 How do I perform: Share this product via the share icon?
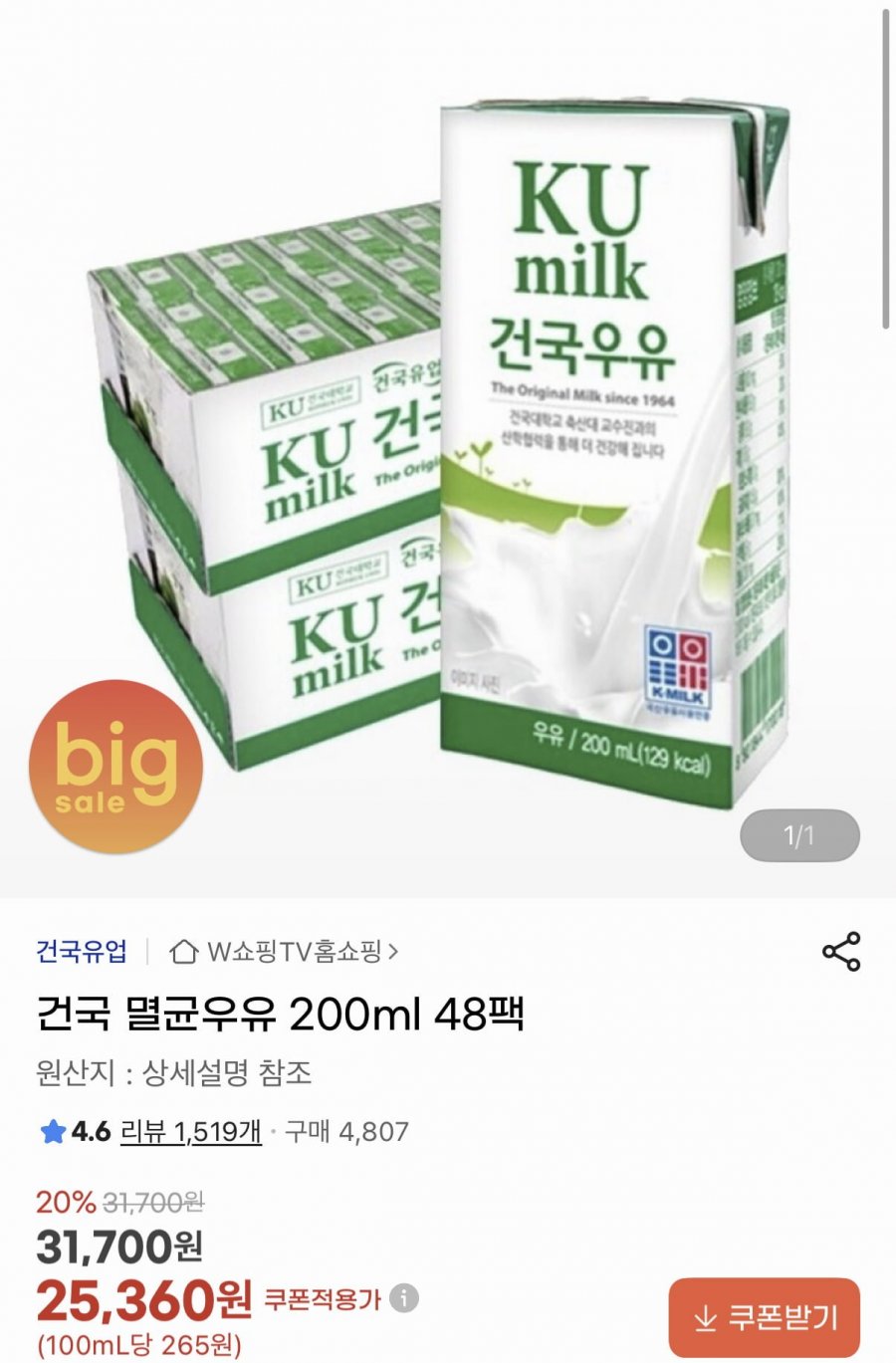click(841, 952)
